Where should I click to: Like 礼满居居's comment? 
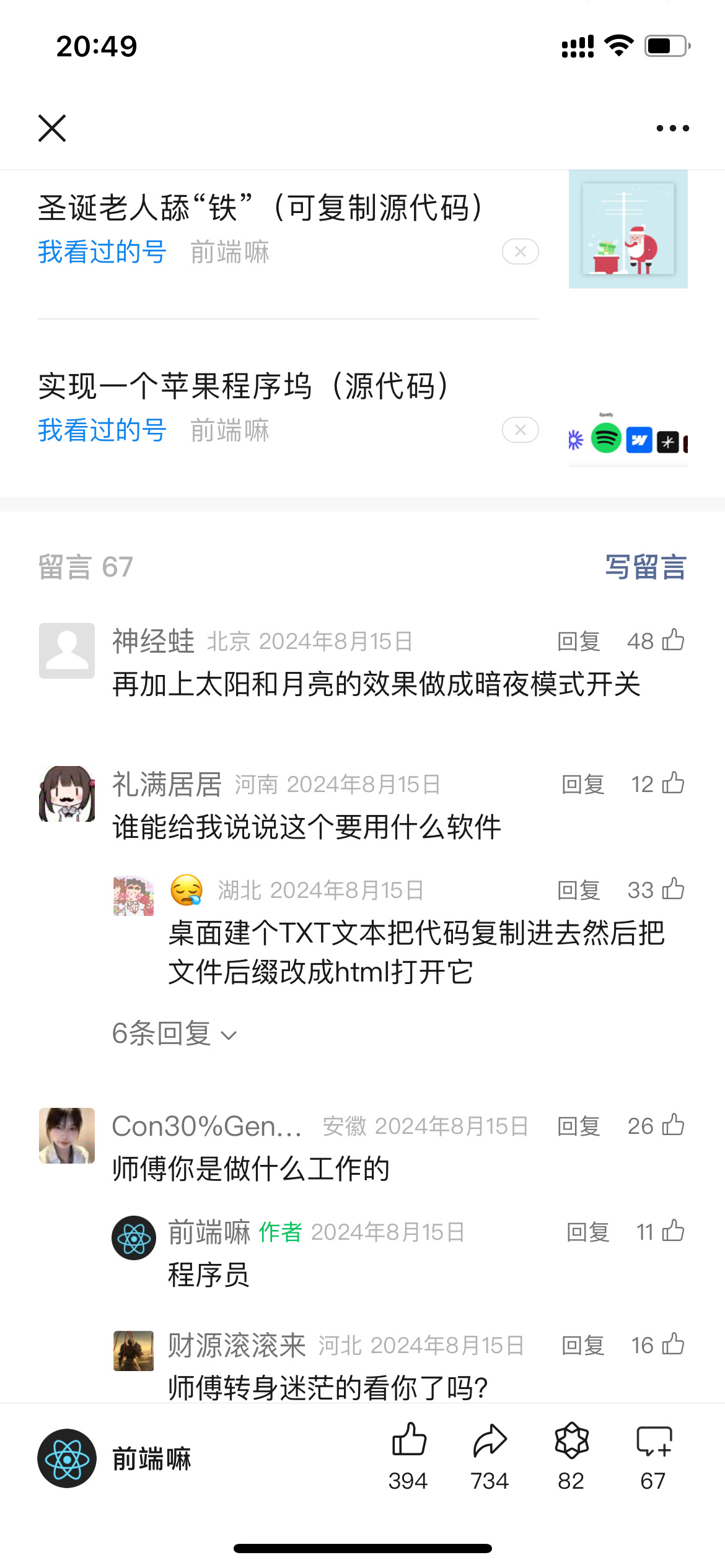pos(672,783)
